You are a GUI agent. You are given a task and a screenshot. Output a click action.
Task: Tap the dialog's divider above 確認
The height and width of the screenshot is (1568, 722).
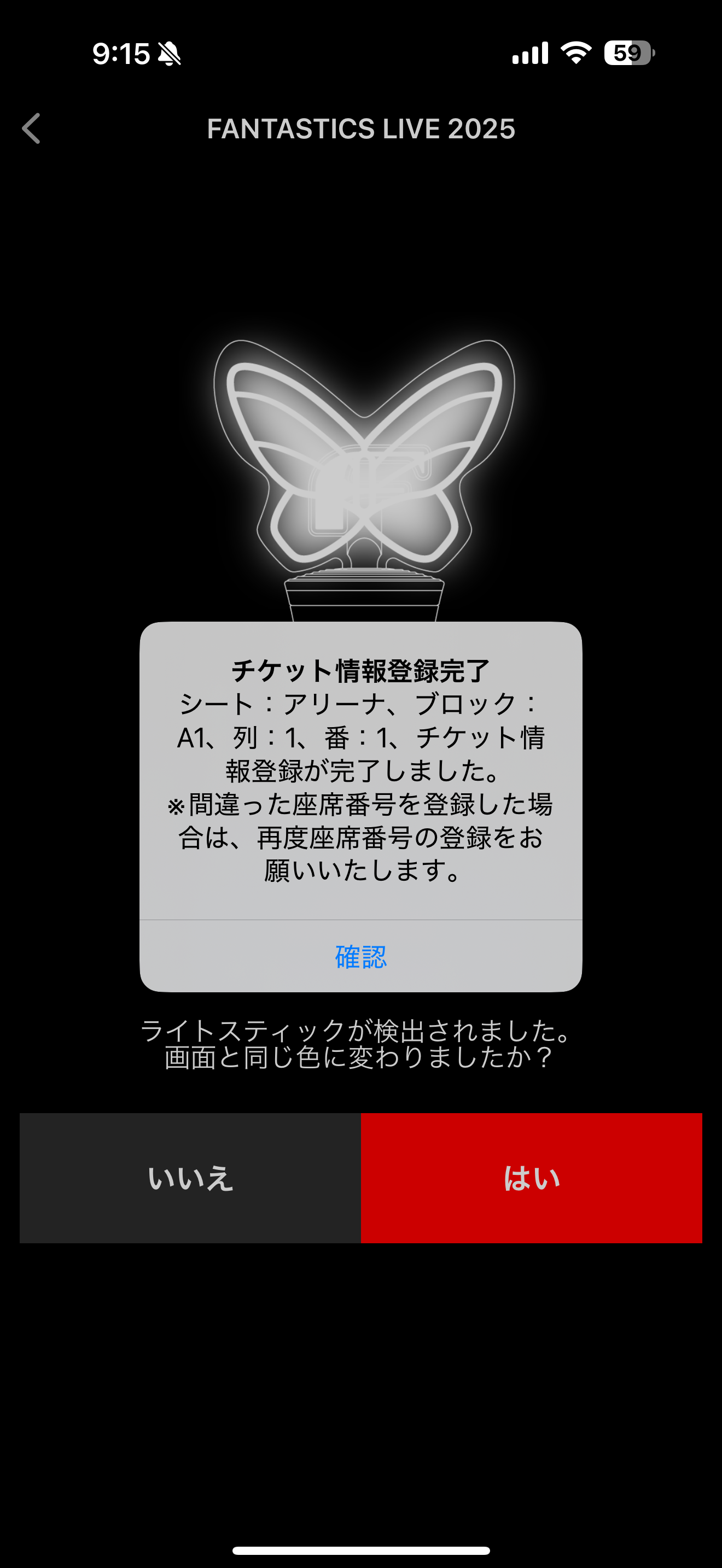[x=360, y=920]
